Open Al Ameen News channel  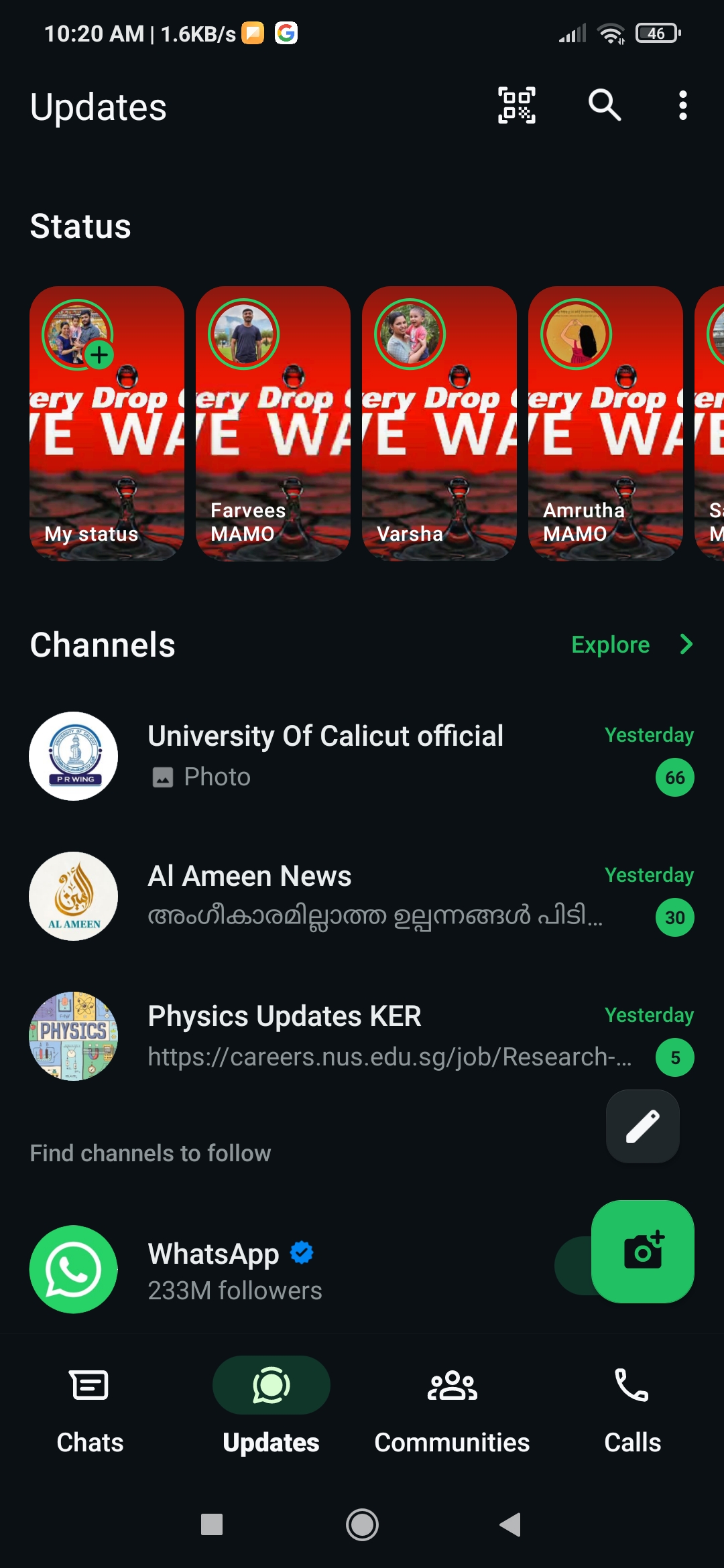[362, 896]
